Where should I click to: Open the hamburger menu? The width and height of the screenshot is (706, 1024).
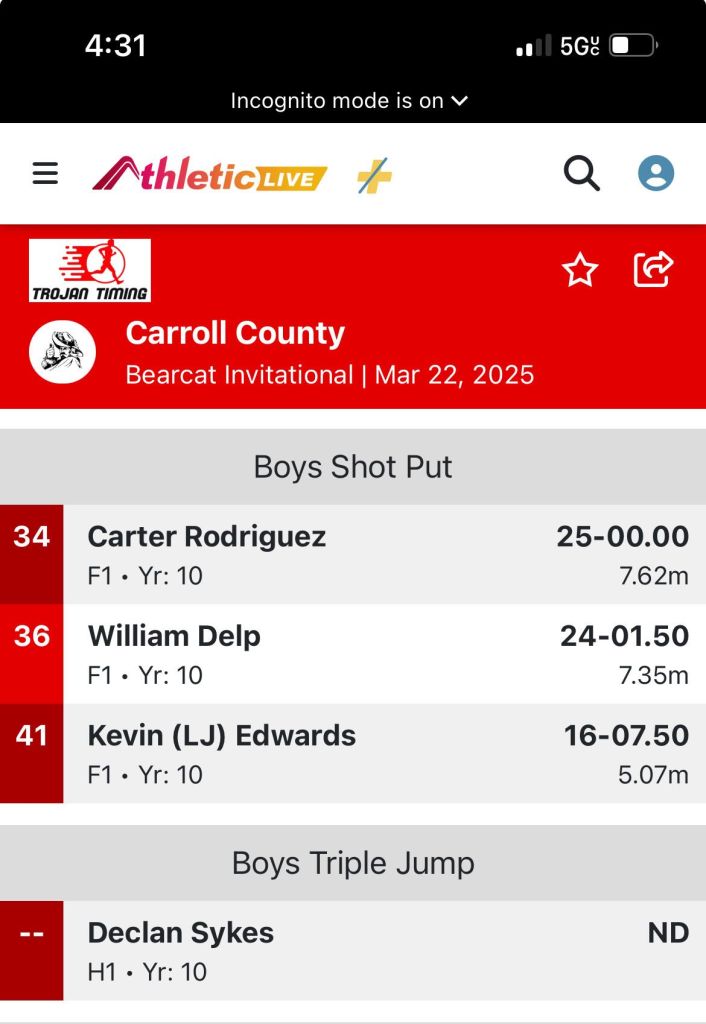pos(45,174)
